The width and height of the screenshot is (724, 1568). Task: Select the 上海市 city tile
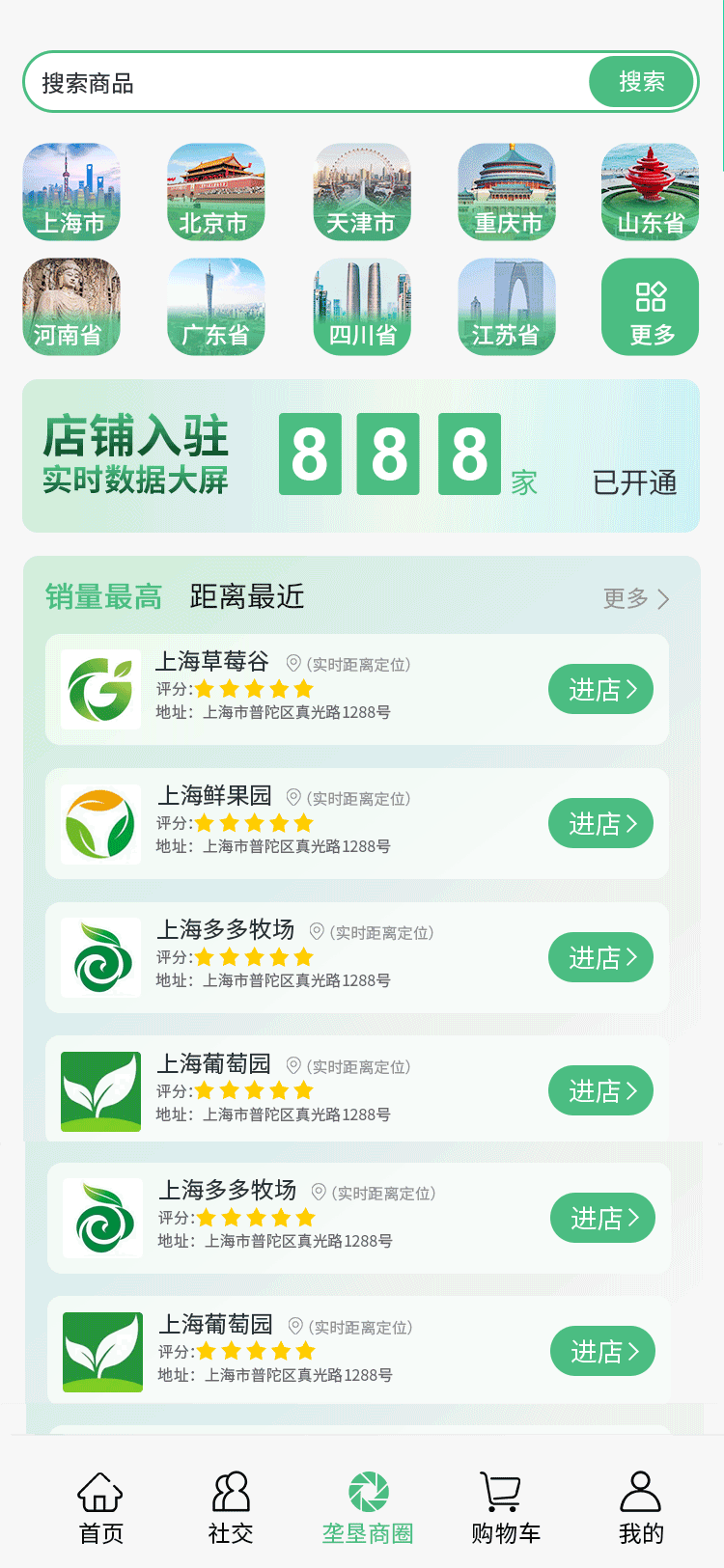(x=71, y=192)
